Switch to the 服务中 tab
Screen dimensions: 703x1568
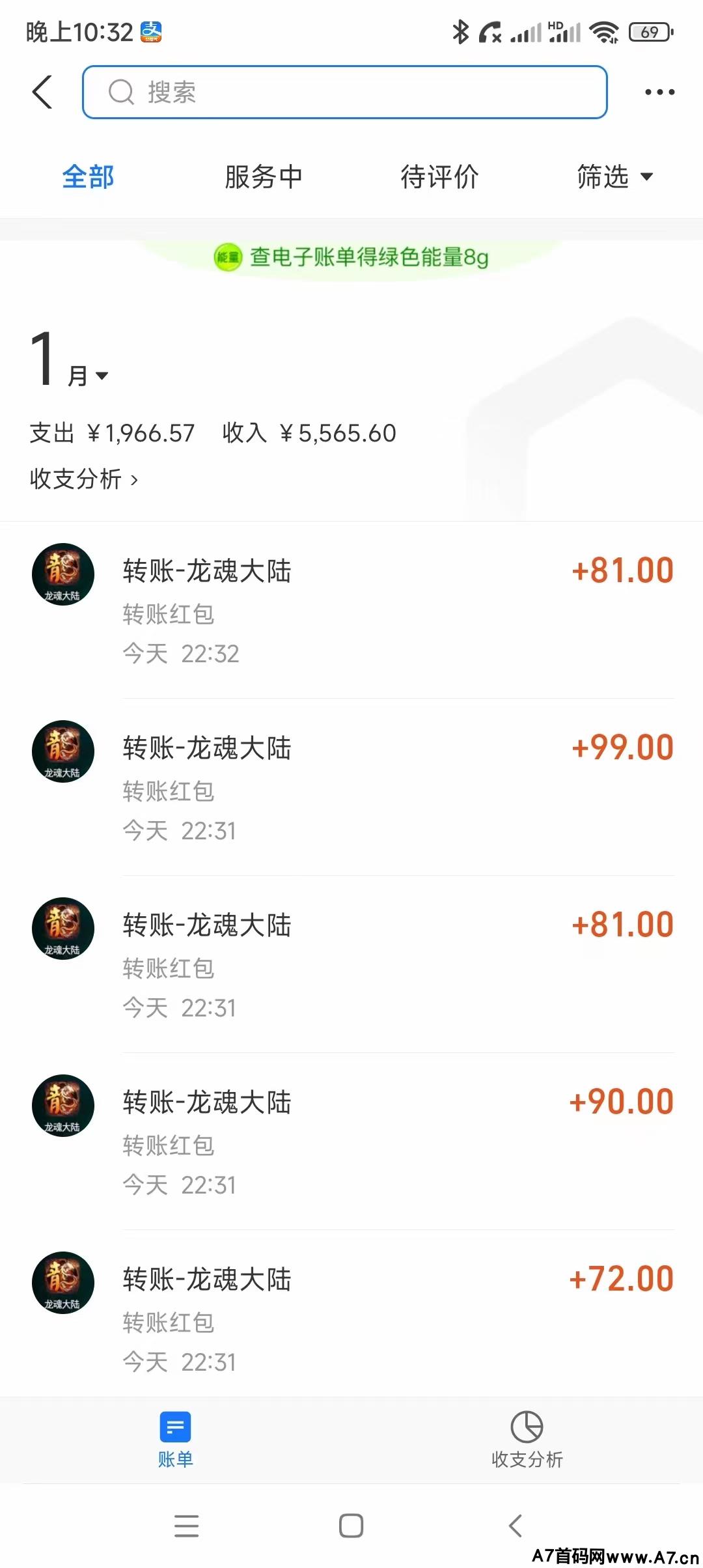pyautogui.click(x=264, y=176)
